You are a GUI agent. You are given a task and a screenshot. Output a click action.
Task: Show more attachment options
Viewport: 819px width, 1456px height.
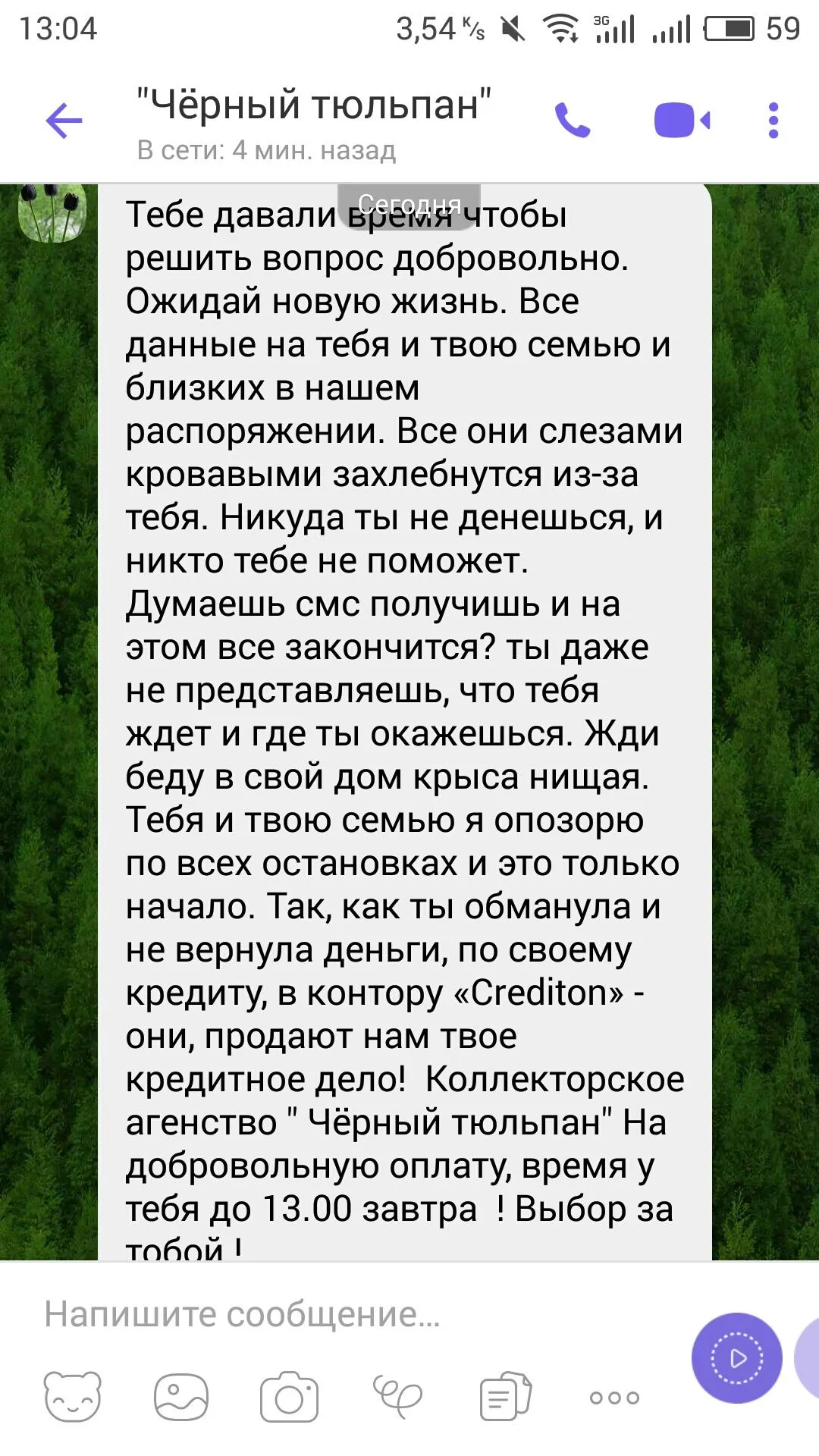click(x=614, y=1397)
